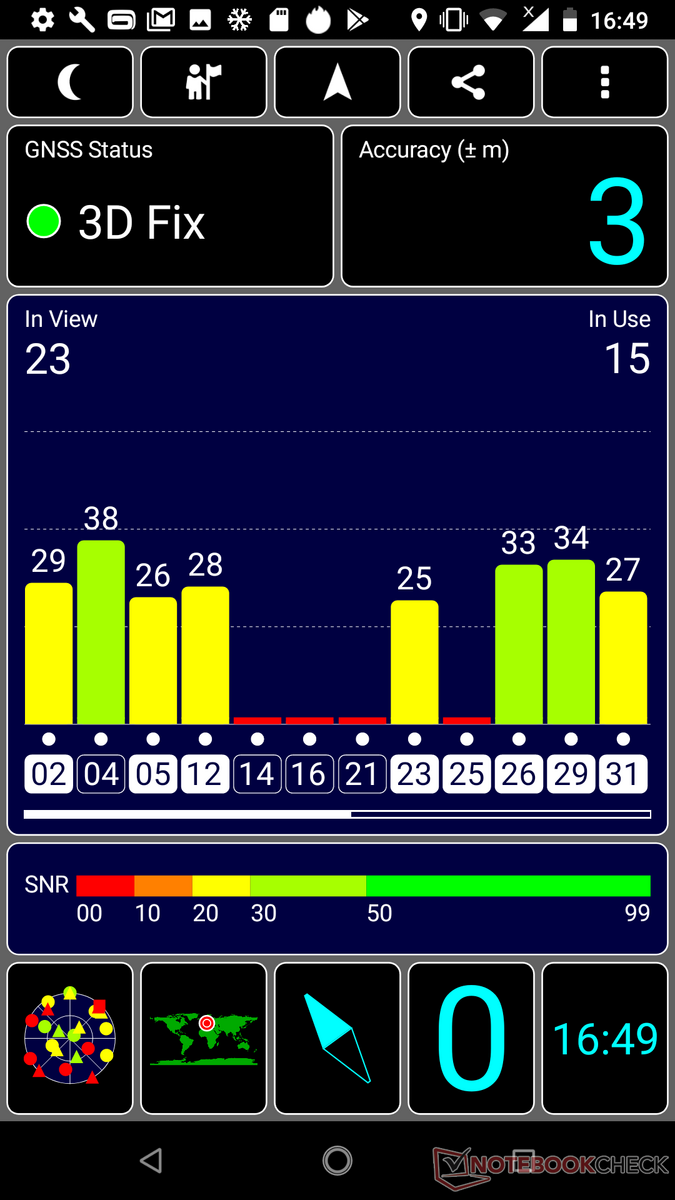Open the three-dot overflow menu
The width and height of the screenshot is (675, 1200).
tap(604, 83)
